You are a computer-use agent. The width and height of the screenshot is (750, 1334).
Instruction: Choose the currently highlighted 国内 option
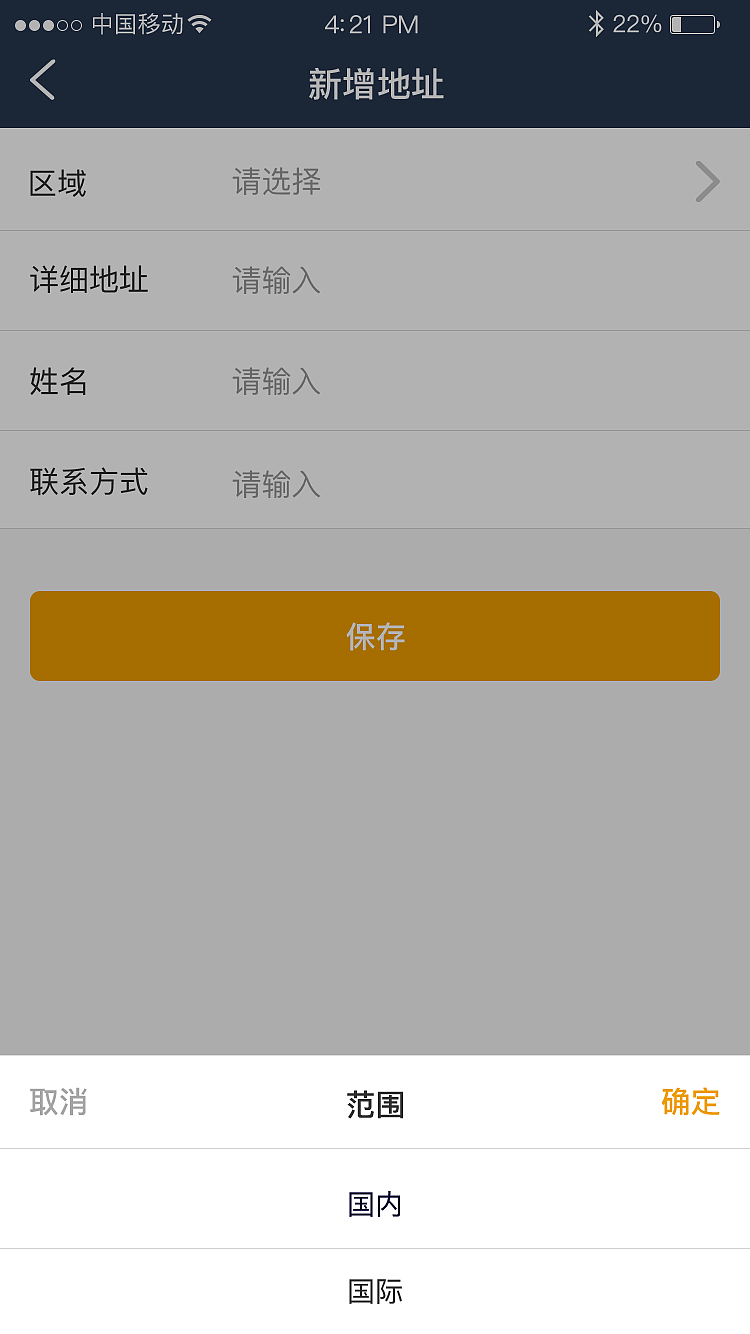point(375,1204)
